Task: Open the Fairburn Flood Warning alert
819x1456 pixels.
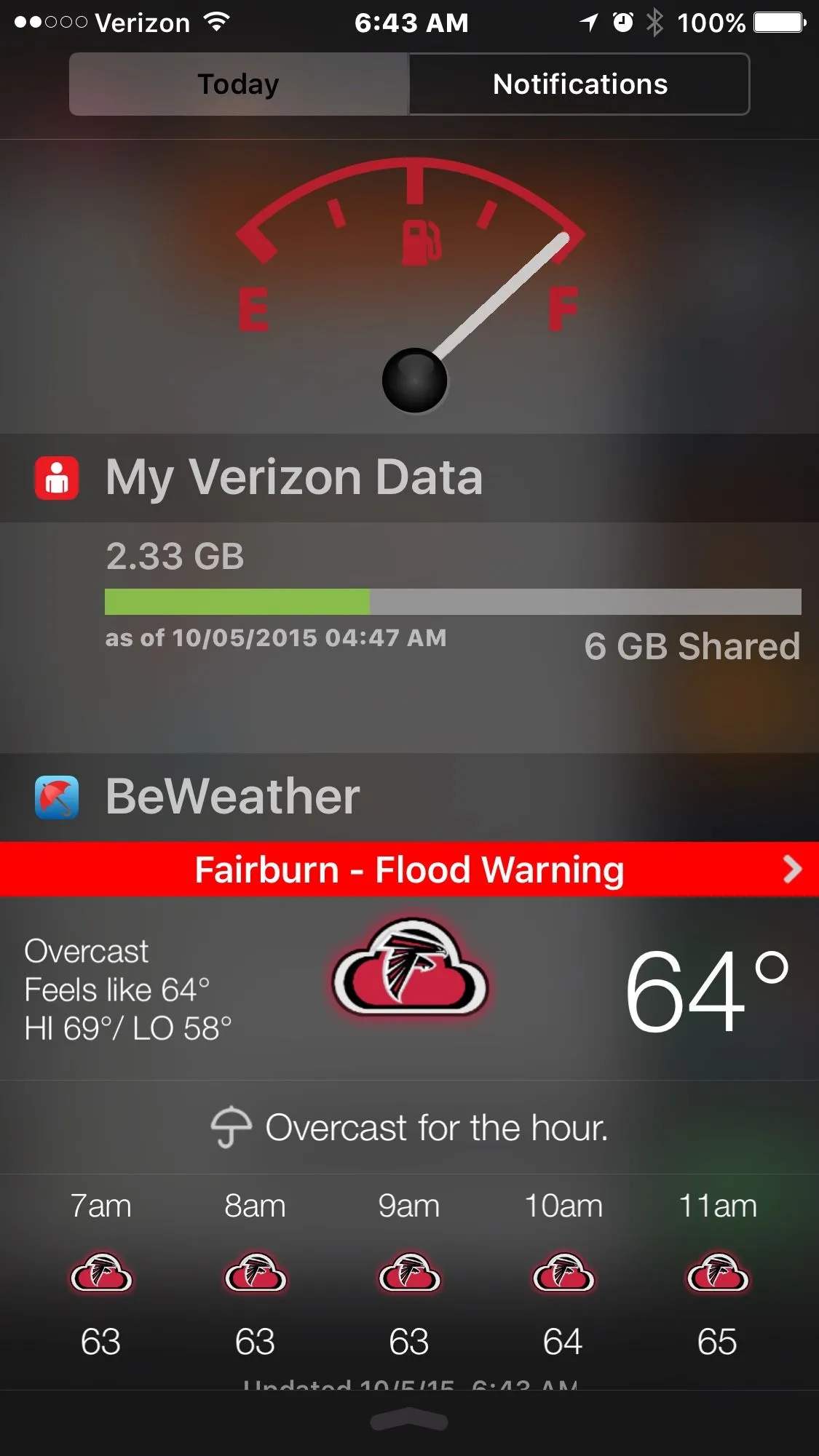Action: (409, 870)
